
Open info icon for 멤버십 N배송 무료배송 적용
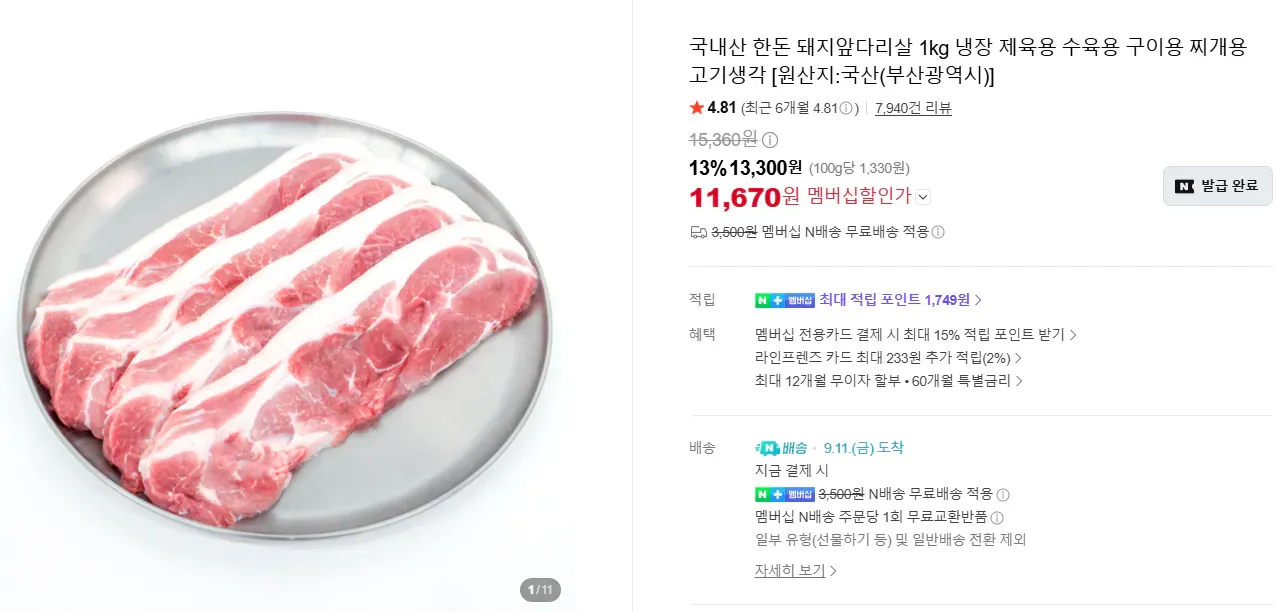(x=938, y=232)
